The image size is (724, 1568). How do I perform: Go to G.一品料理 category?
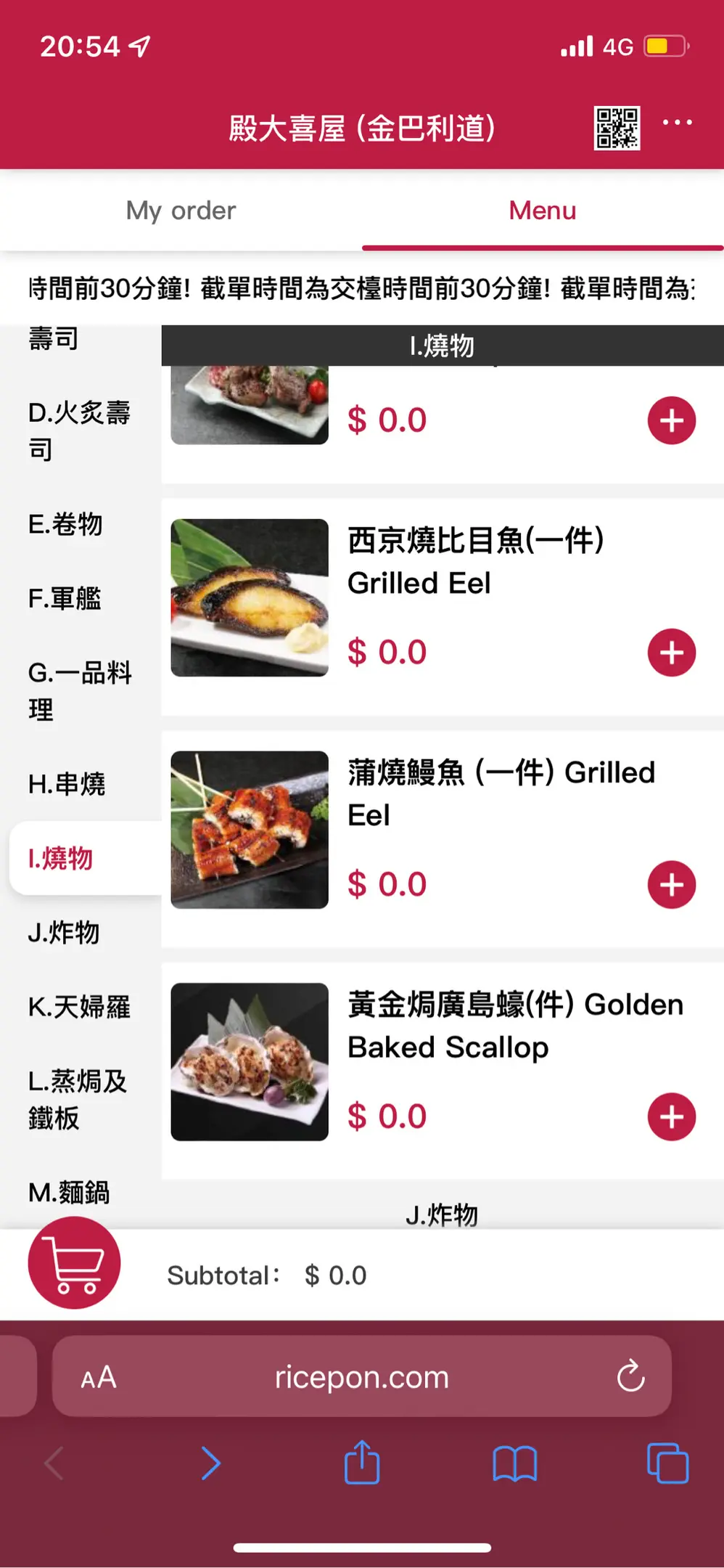(80, 690)
